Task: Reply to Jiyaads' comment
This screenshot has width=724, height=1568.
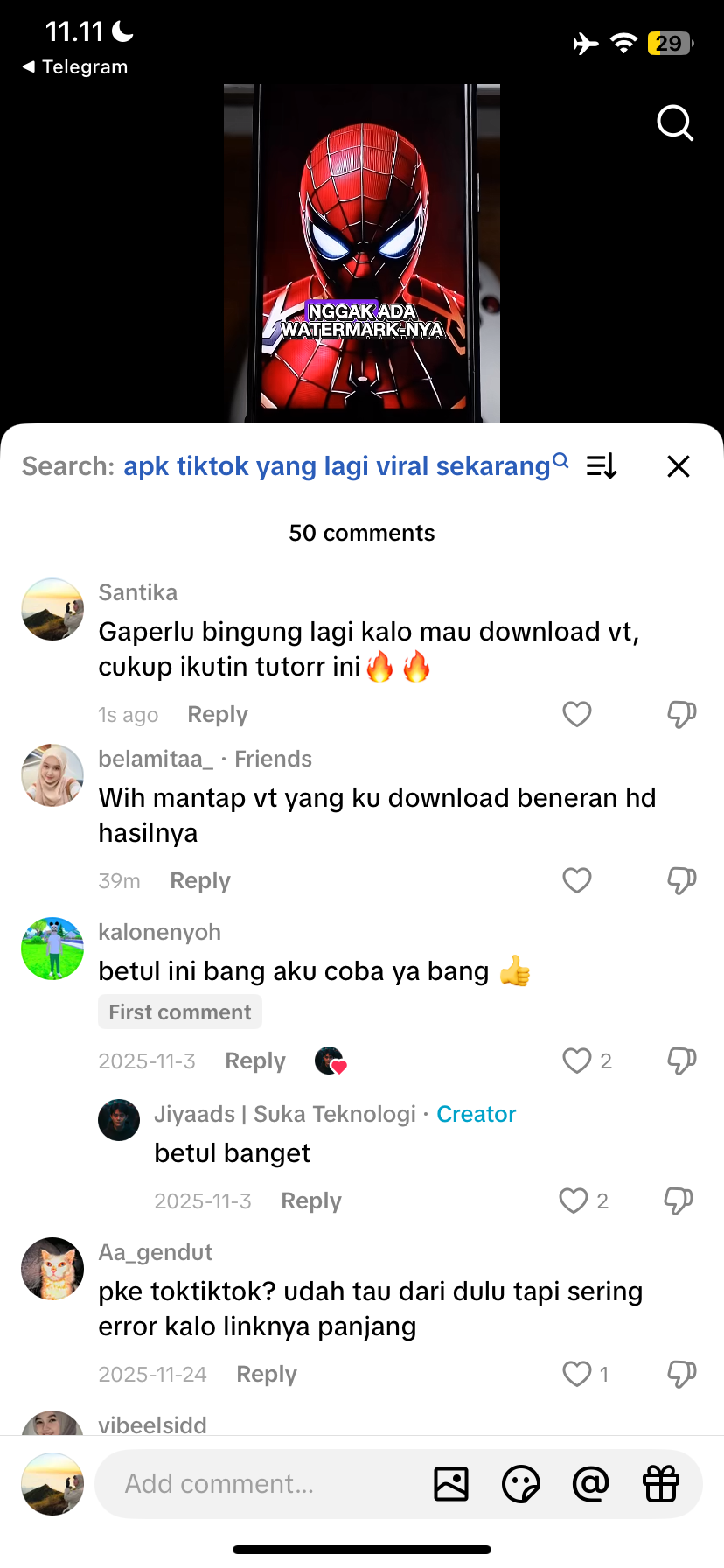Action: pos(311,1200)
